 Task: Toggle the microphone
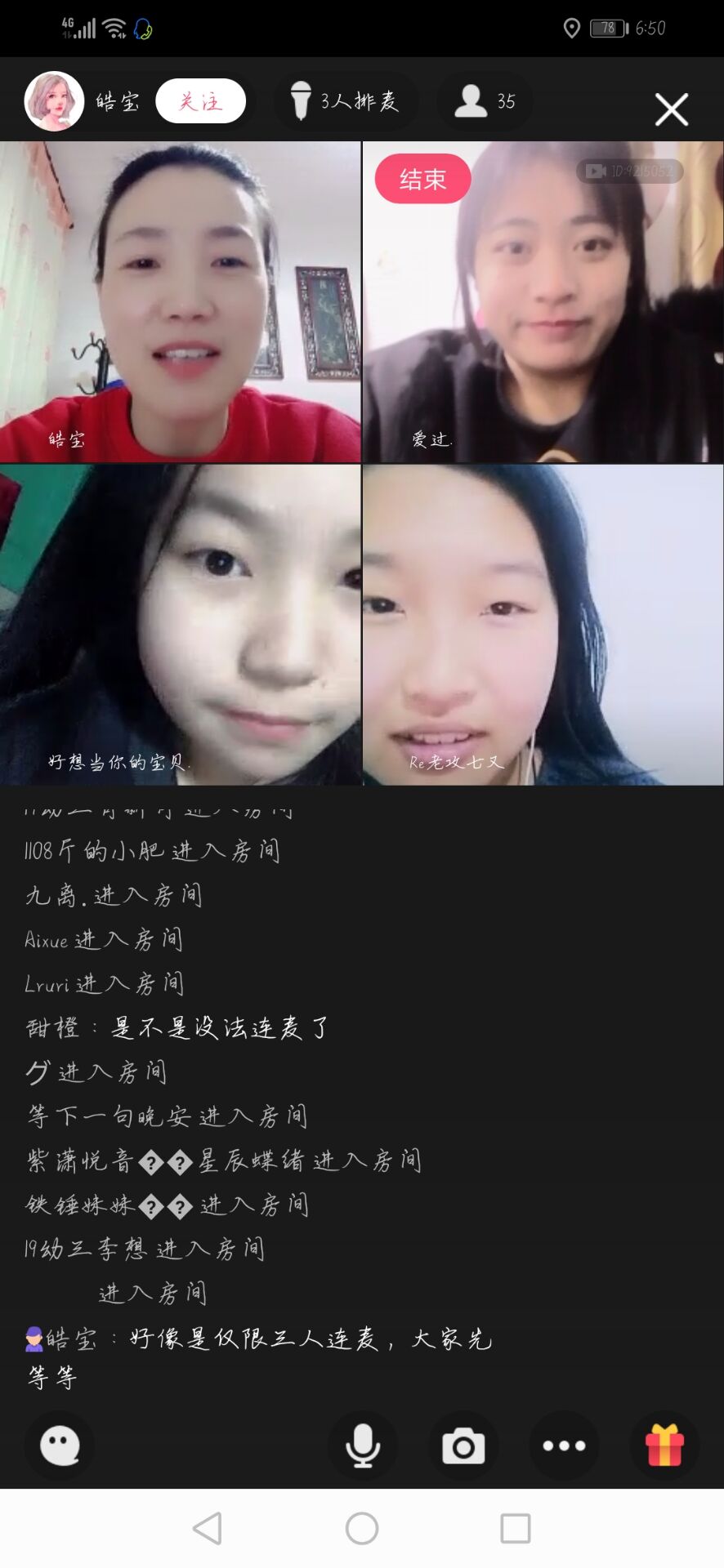[362, 1445]
